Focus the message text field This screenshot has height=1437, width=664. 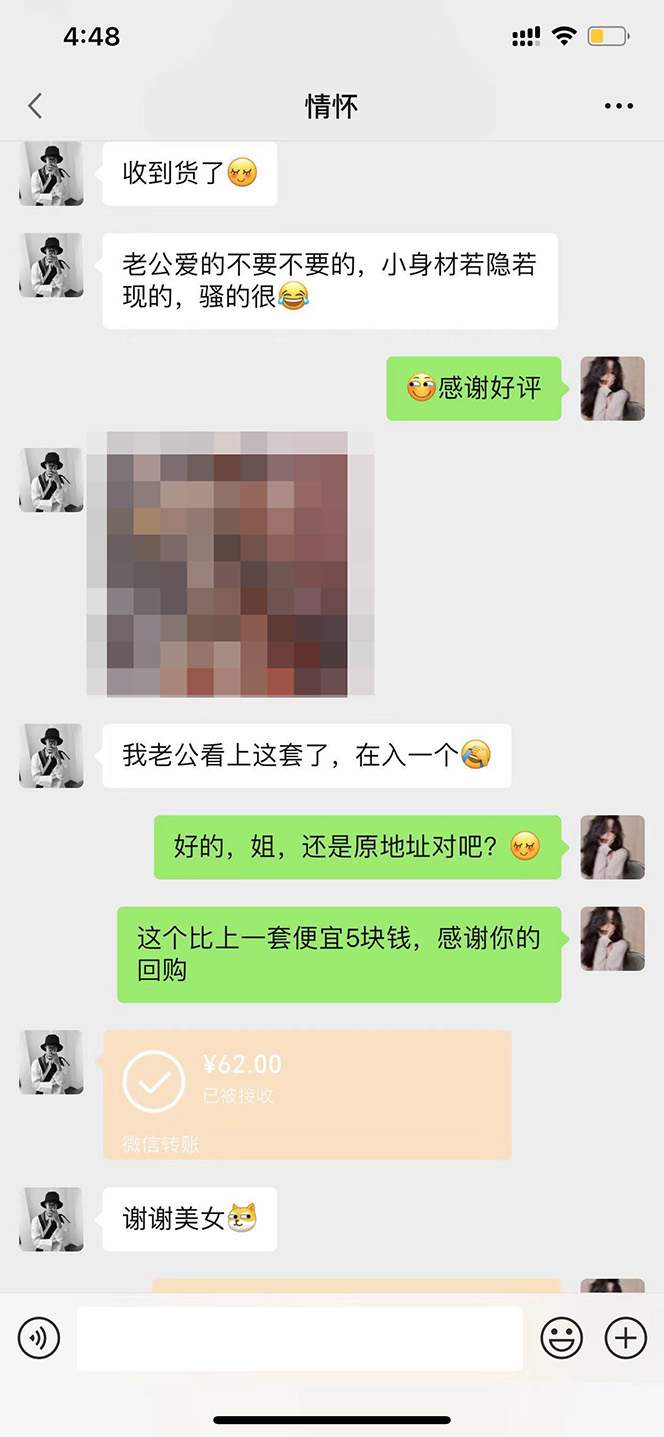point(300,1338)
